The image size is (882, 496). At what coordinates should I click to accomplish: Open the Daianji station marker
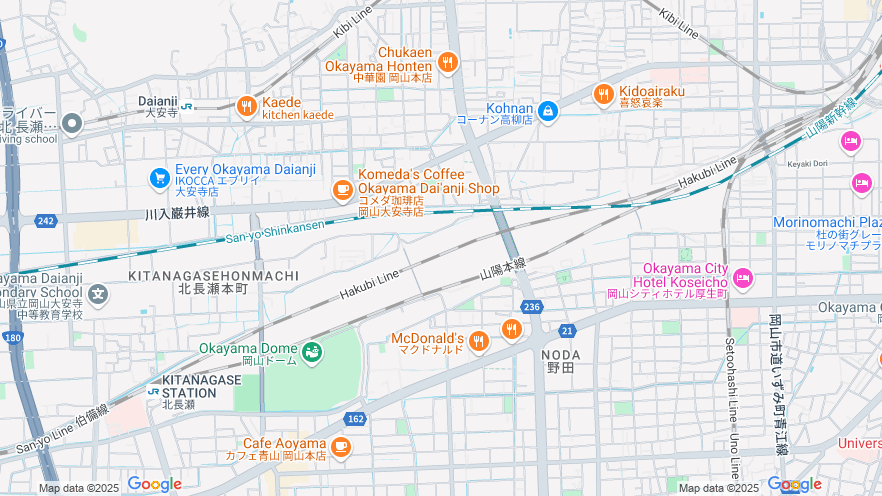[186, 104]
